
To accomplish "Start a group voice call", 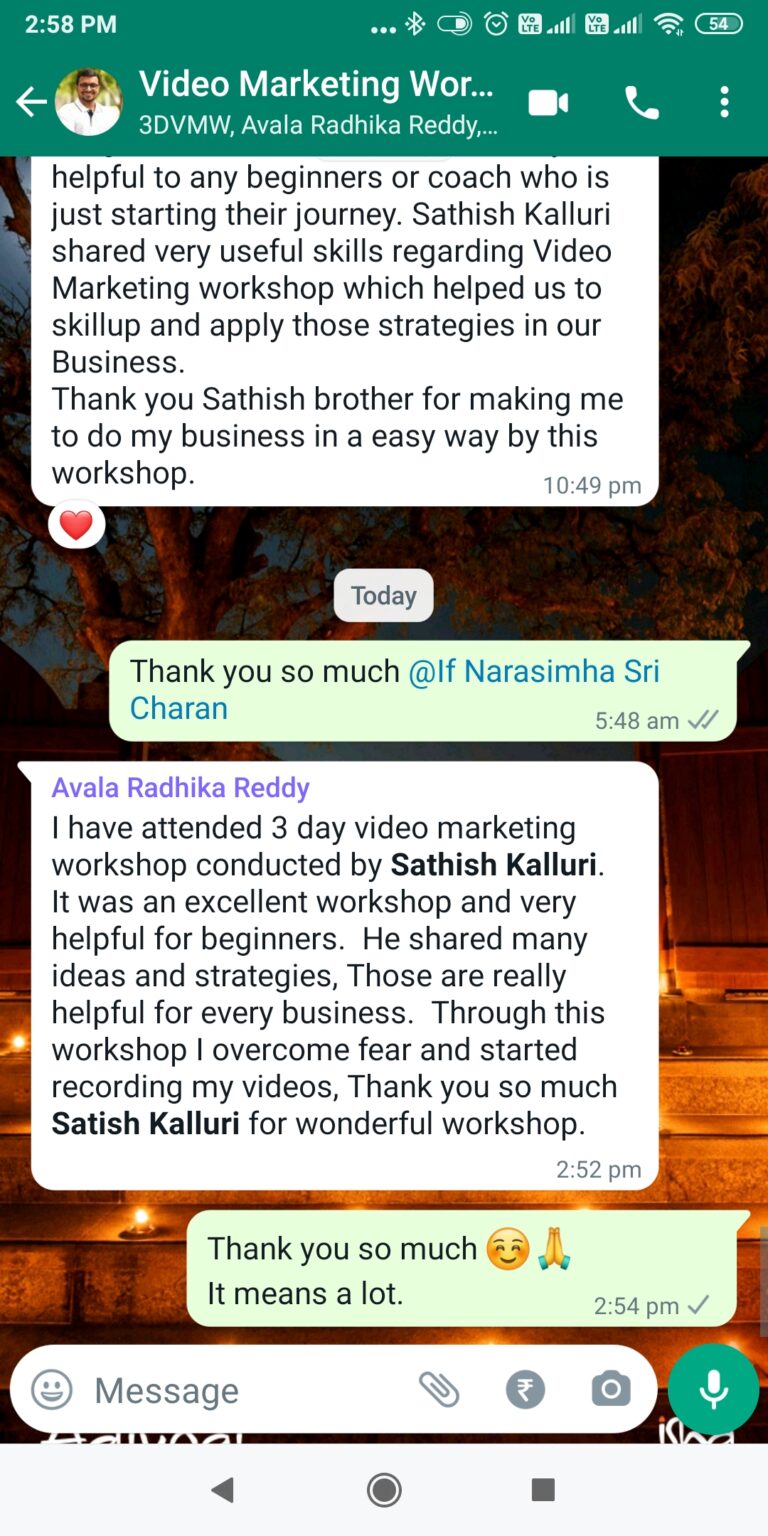I will pos(641,102).
